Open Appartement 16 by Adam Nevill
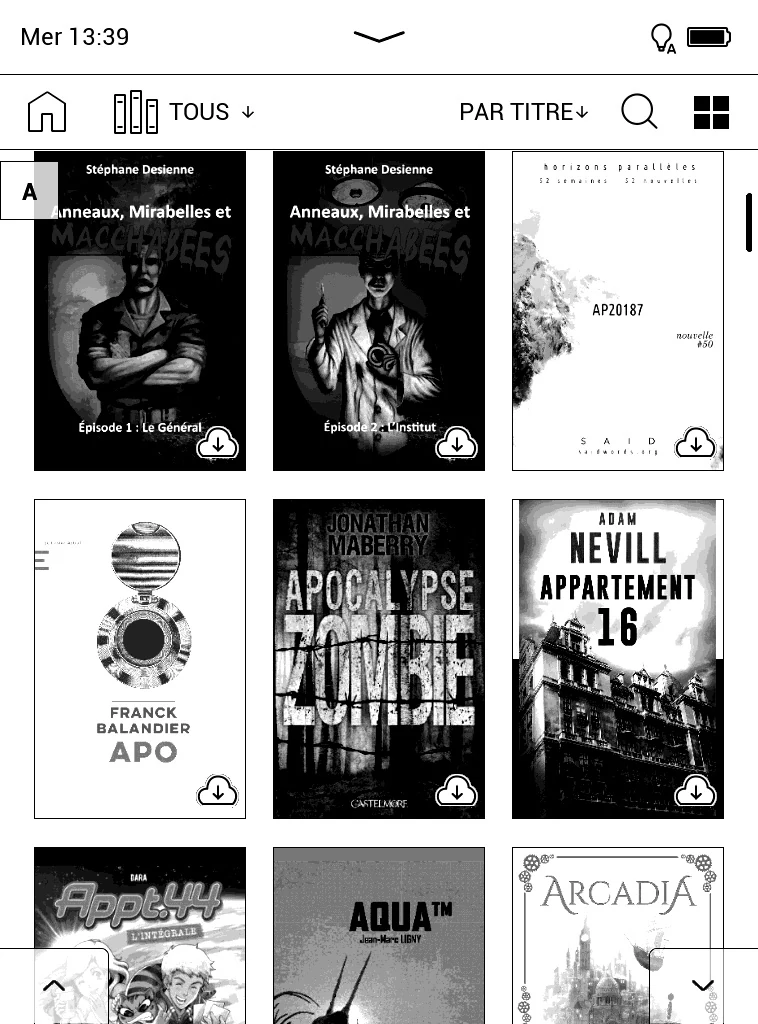 (618, 658)
